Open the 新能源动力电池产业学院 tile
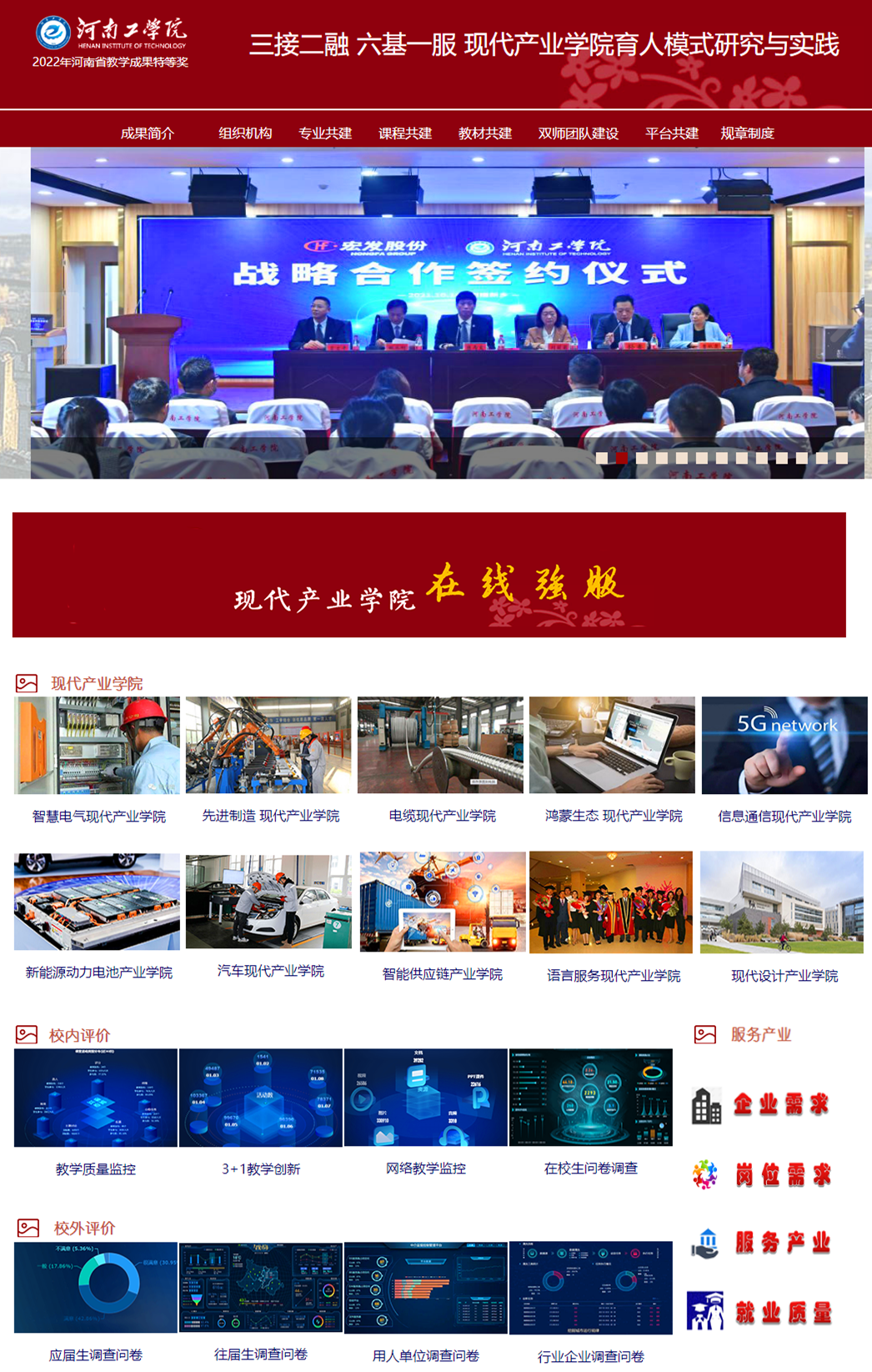The height and width of the screenshot is (1372, 872). [x=98, y=902]
